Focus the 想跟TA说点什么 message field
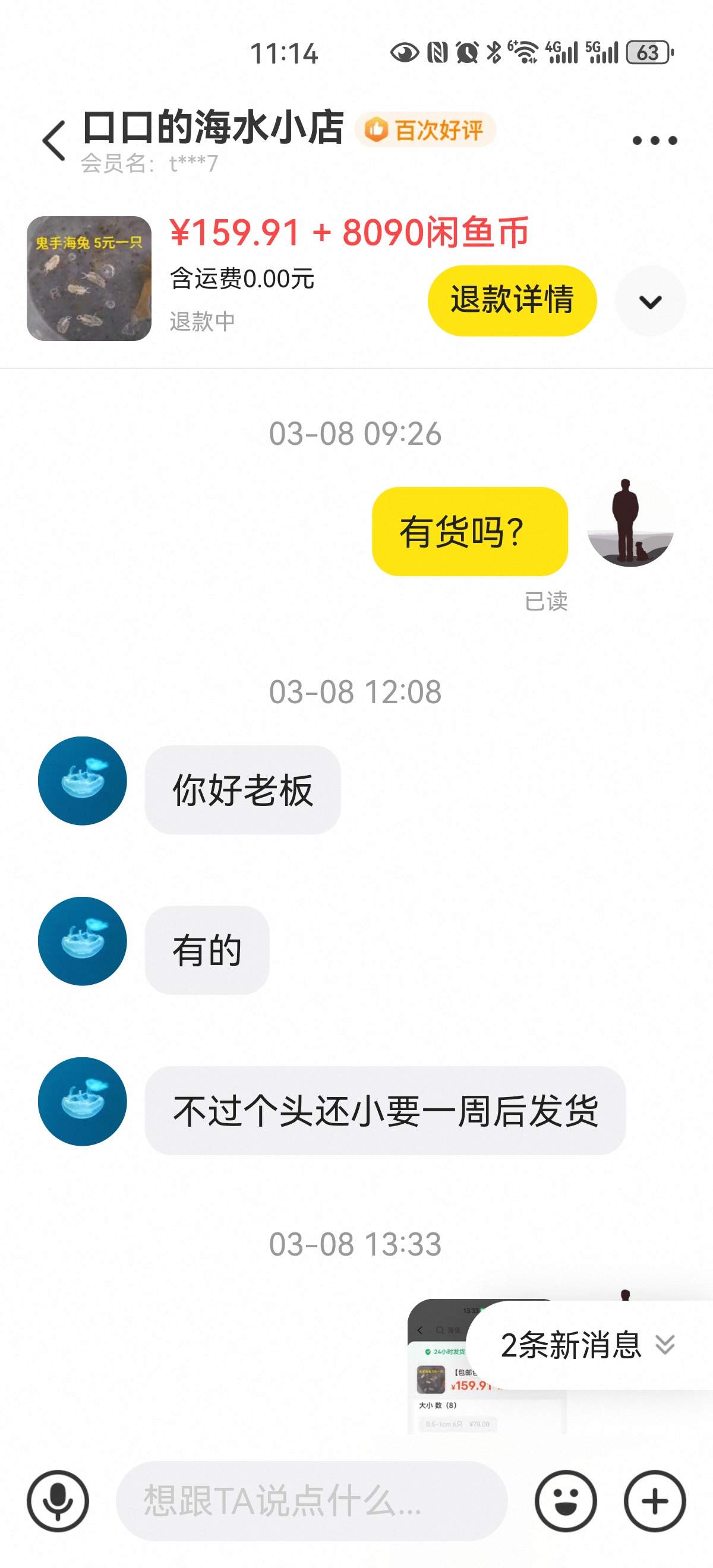The image size is (713, 1568). [x=311, y=1501]
